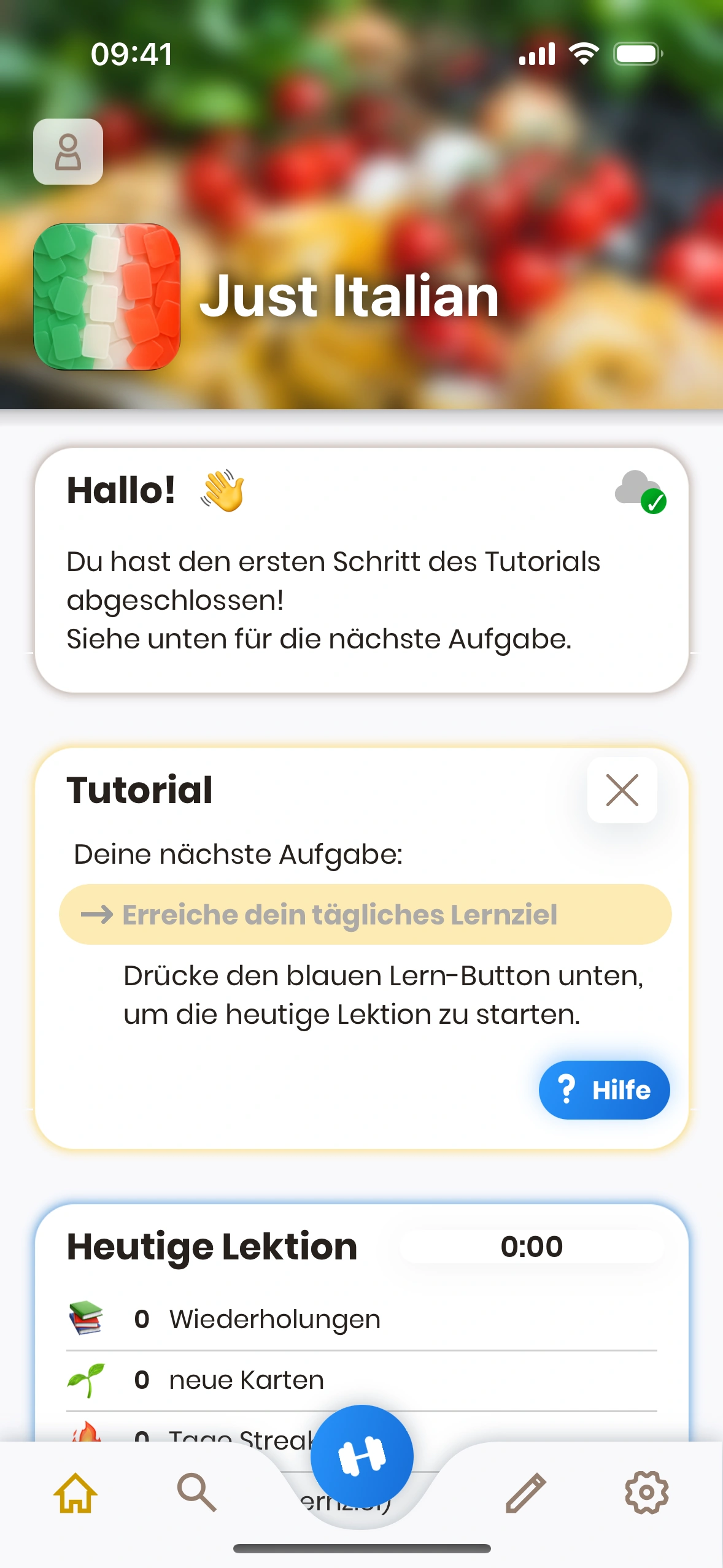Tap the cloud sync status icon
This screenshot has width=723, height=1568.
639,491
